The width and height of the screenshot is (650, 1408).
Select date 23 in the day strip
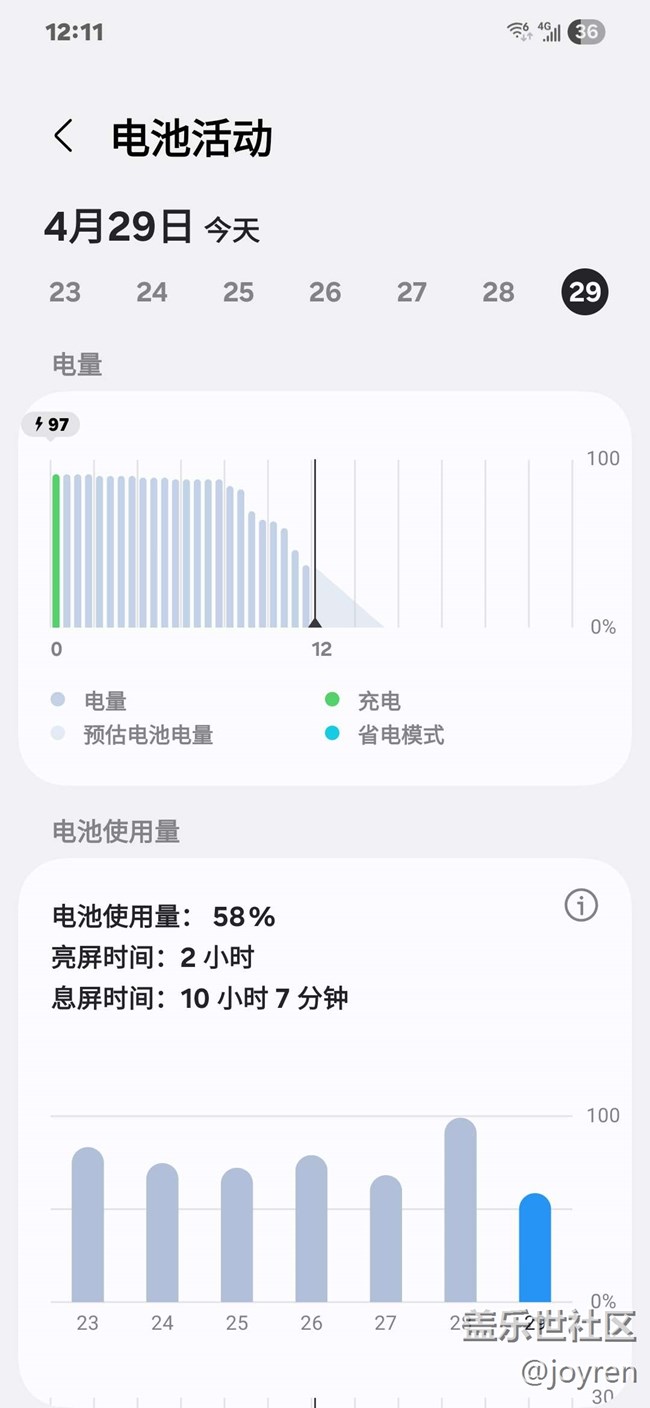(65, 292)
